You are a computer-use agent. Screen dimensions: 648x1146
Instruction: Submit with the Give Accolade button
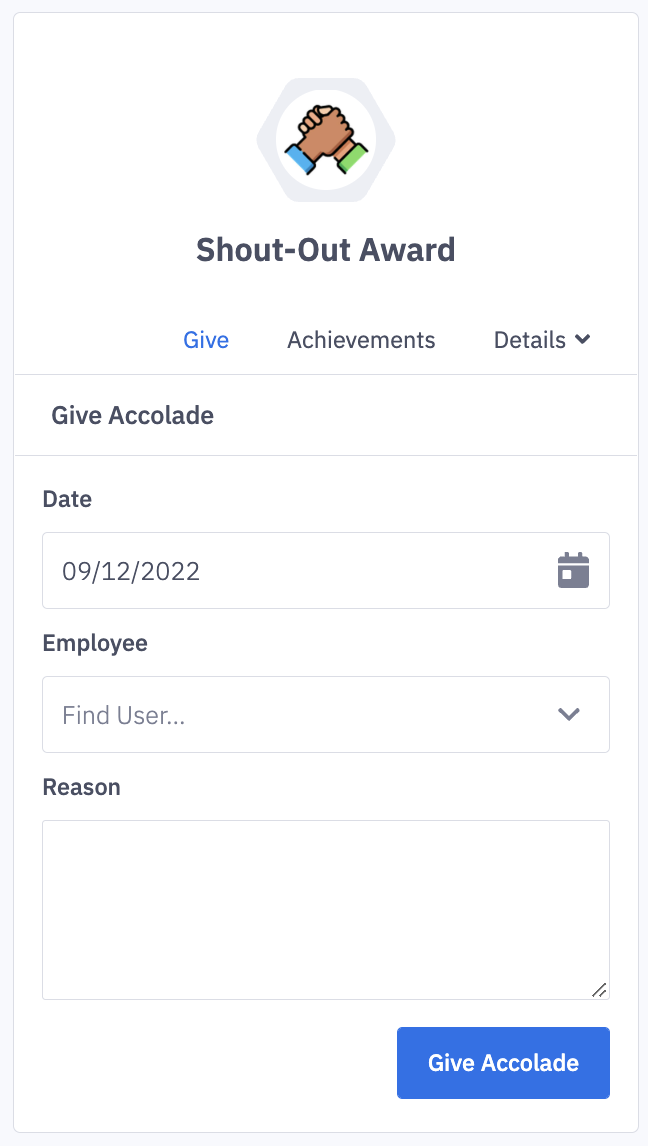(x=503, y=1062)
